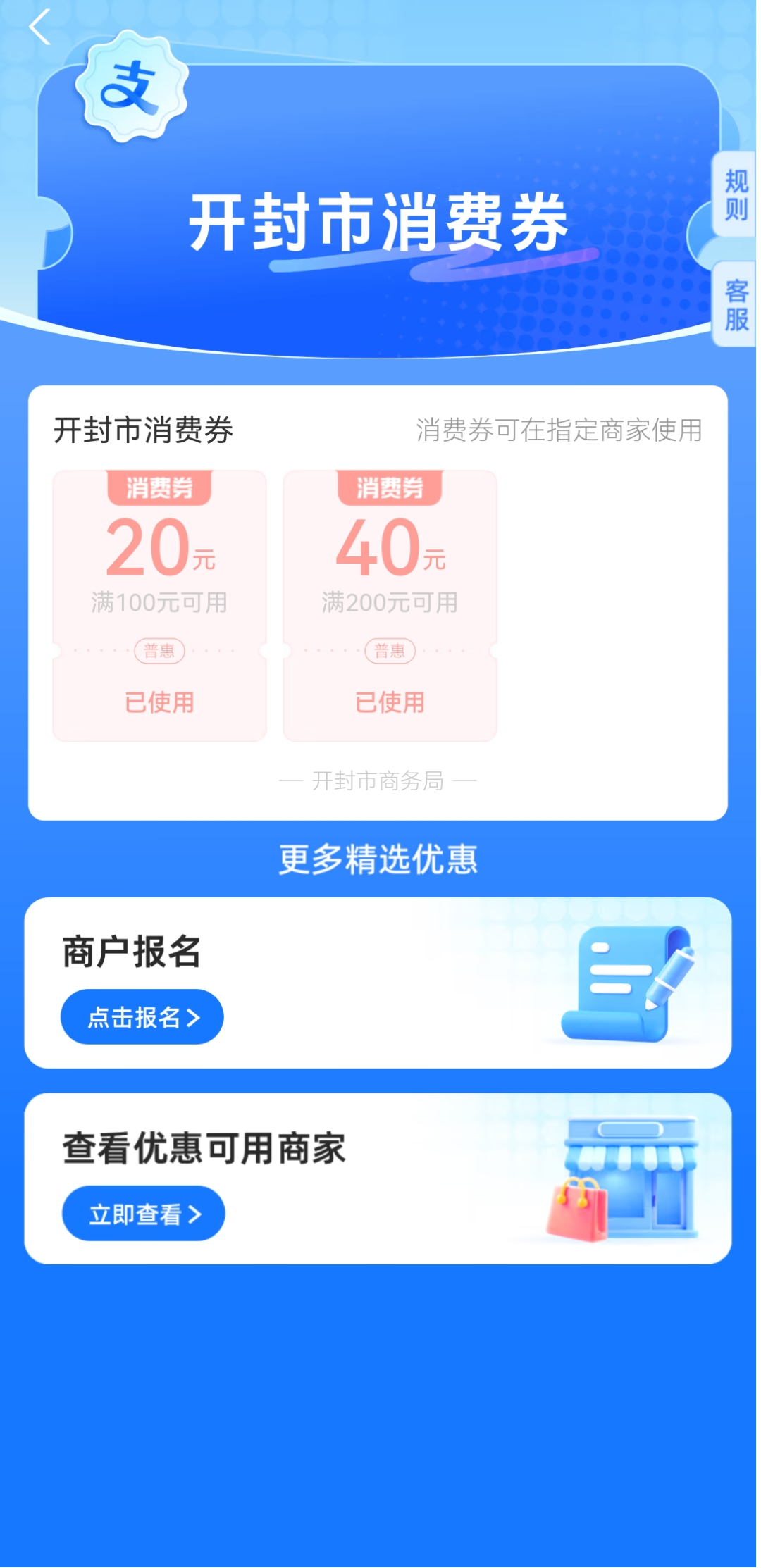Go back using the top-left arrow

tap(40, 27)
